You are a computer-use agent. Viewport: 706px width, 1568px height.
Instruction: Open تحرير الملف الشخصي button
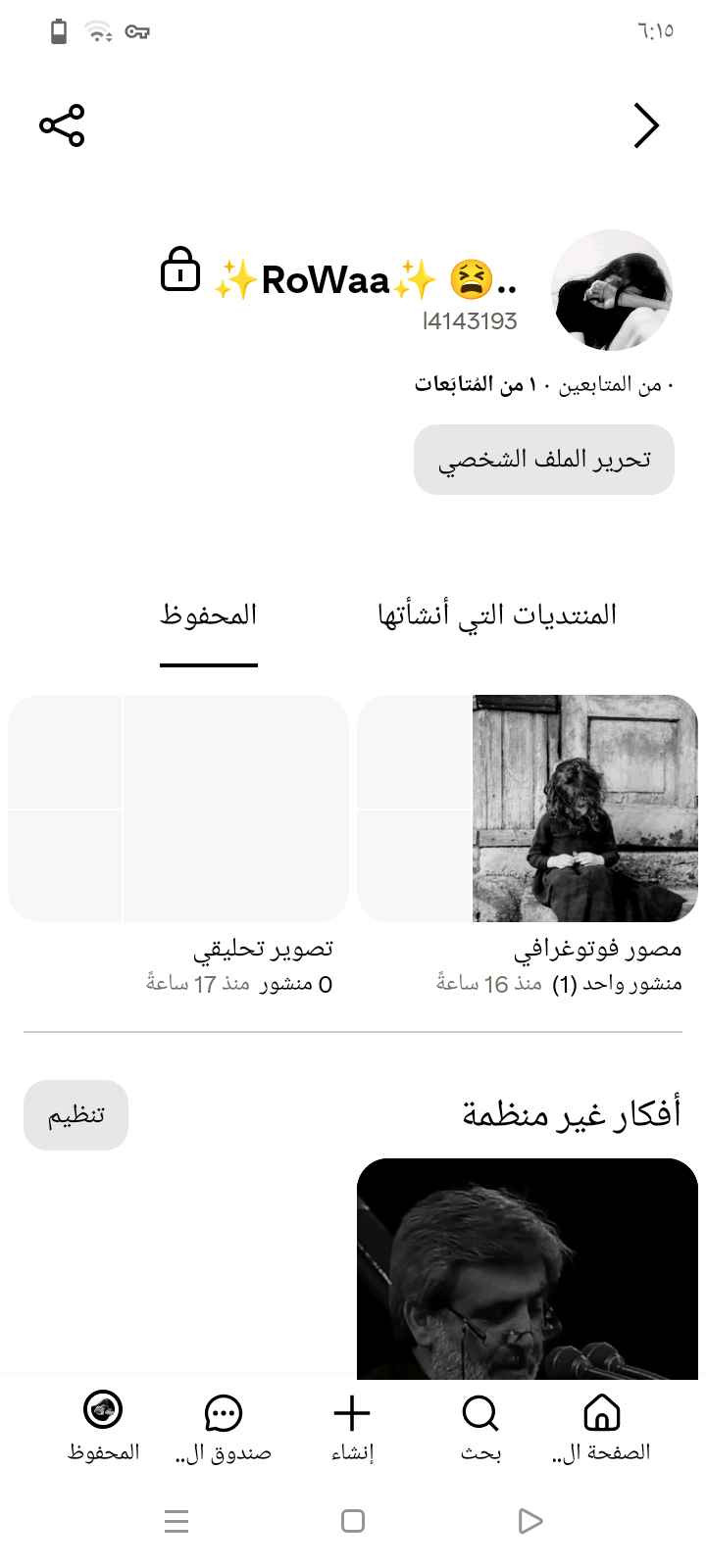(544, 460)
